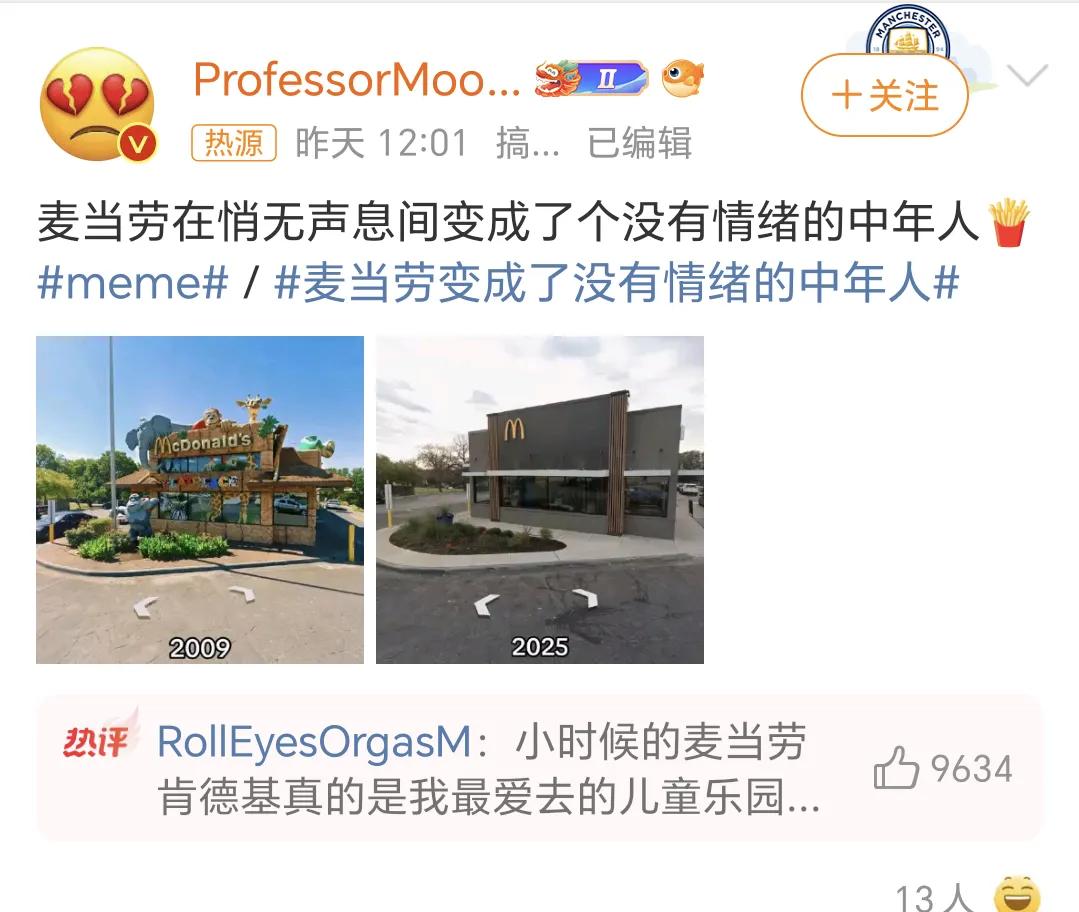Open hashtag 麦当劳变成了没有情绪的中年人
Viewport: 1079px width, 912px height.
click(x=616, y=283)
